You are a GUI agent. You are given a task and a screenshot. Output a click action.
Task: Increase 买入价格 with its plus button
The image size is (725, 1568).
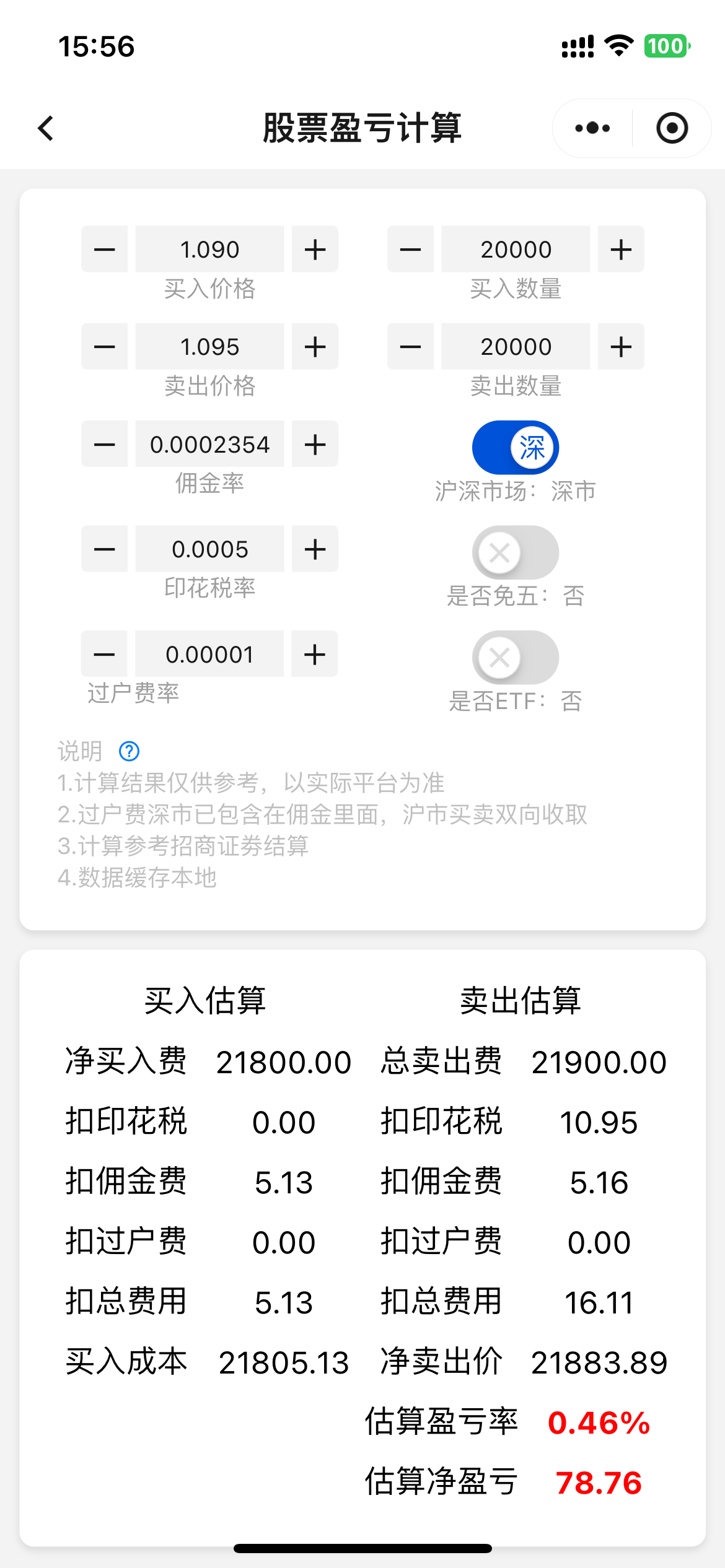pyautogui.click(x=314, y=249)
